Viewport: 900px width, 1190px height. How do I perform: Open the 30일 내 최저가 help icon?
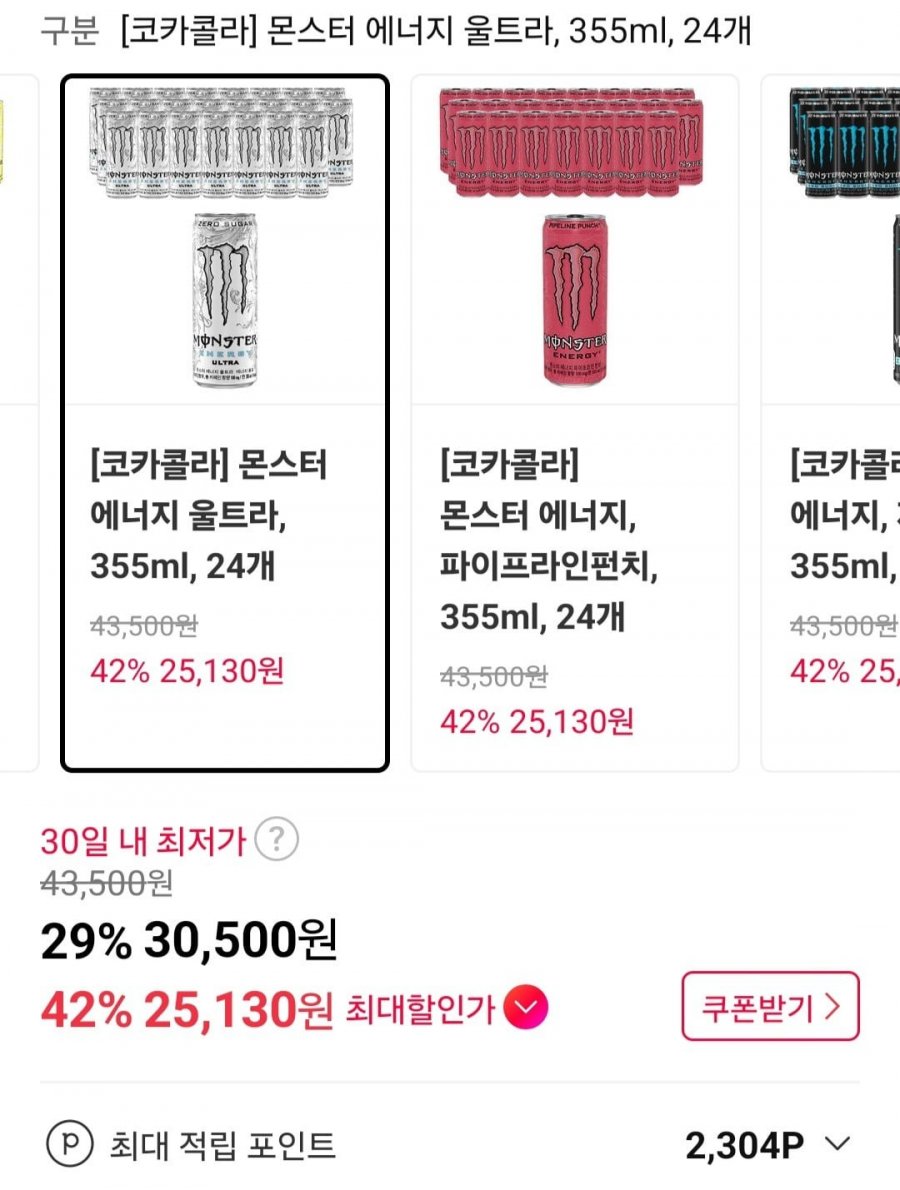point(276,841)
